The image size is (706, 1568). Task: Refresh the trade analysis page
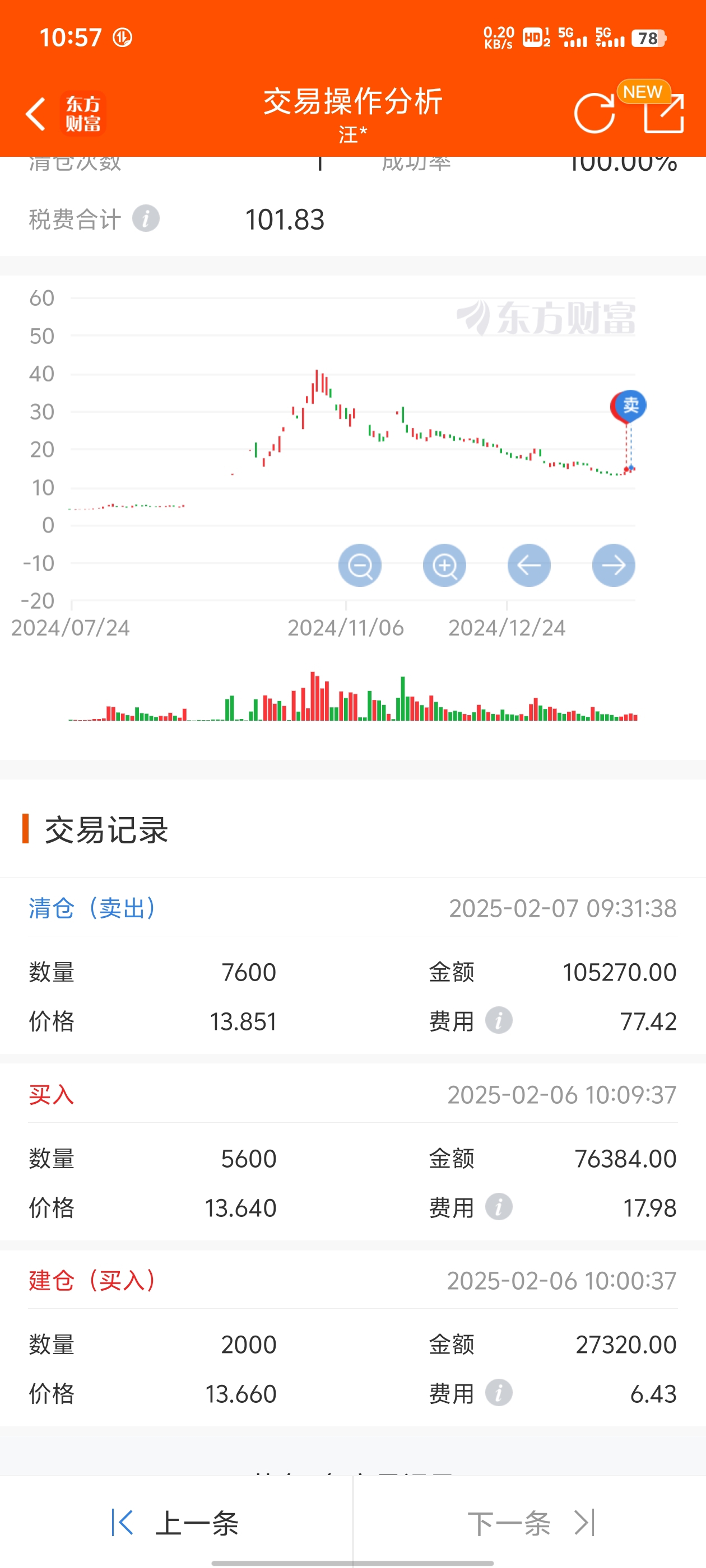594,114
